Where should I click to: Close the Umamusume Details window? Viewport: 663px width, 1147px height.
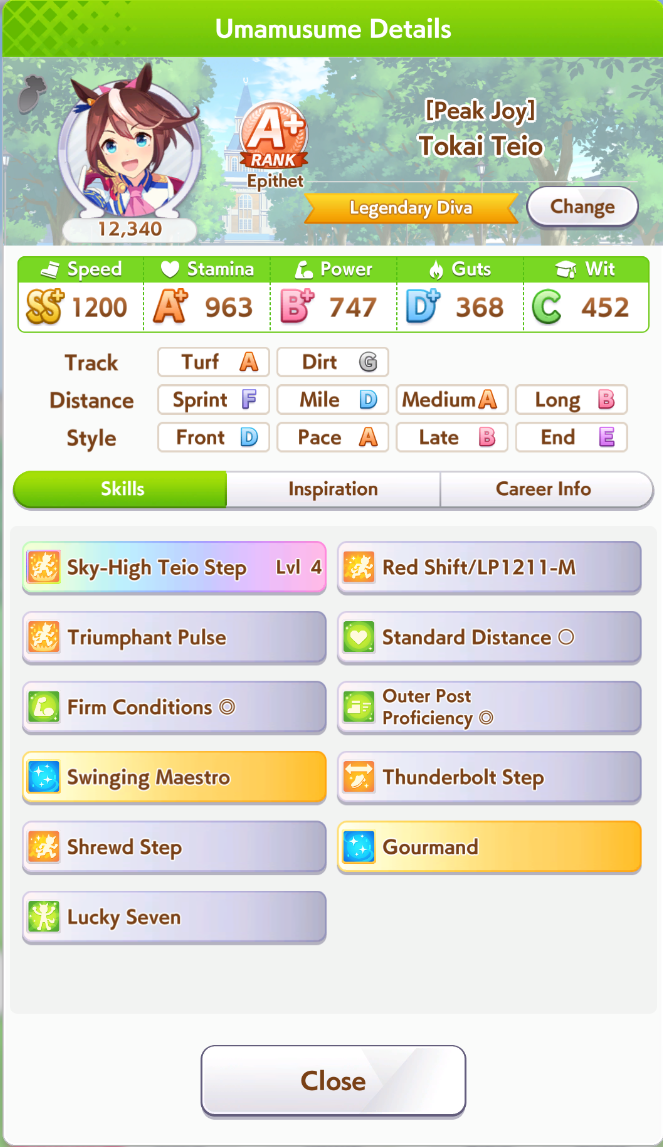333,1080
